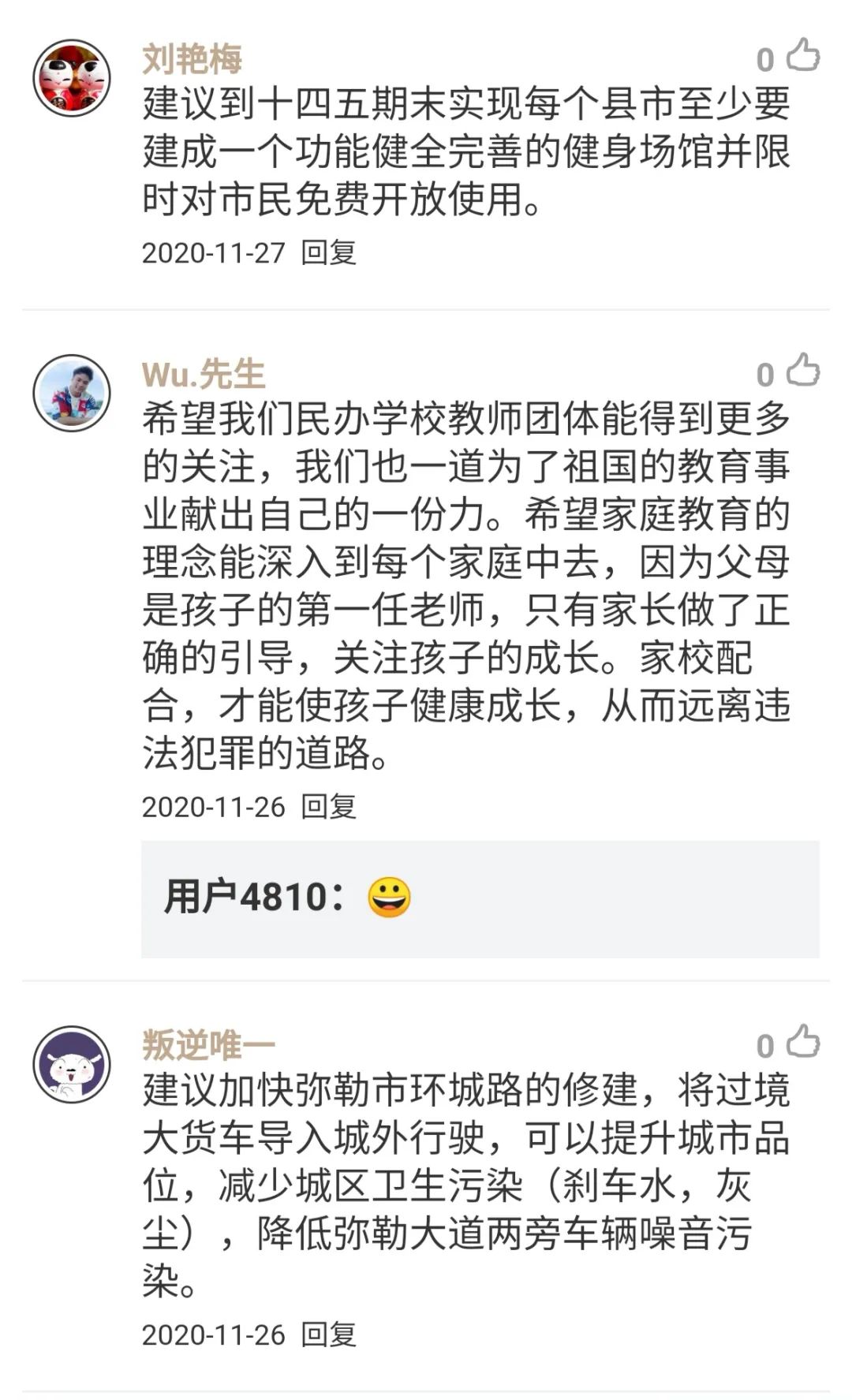Open Wu.先生's profile avatar
Image resolution: width=852 pixels, height=1400 pixels.
72,393
